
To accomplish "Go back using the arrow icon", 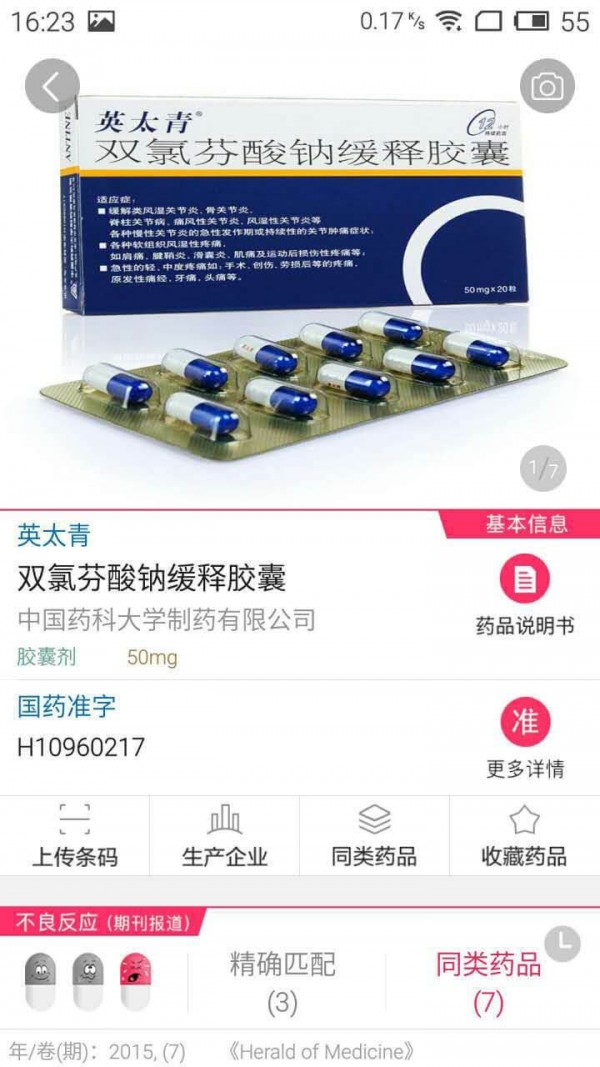I will (52, 88).
